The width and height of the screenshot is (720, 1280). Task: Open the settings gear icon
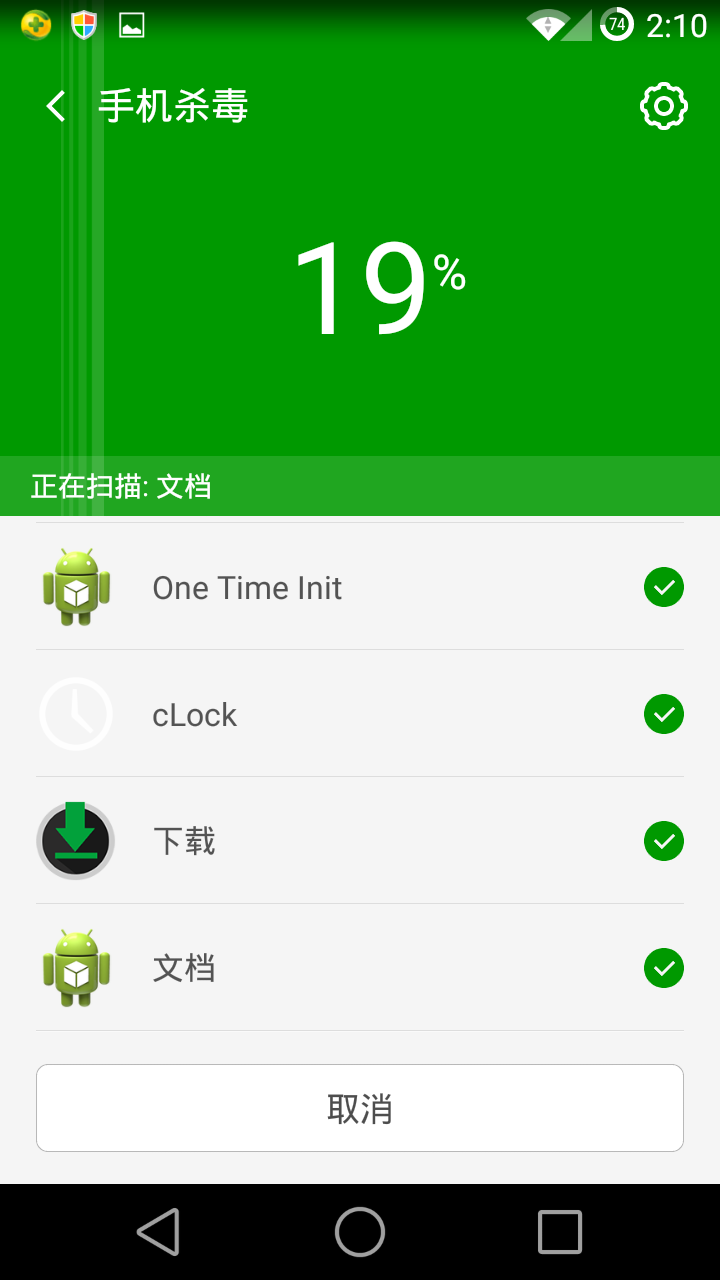pos(662,105)
